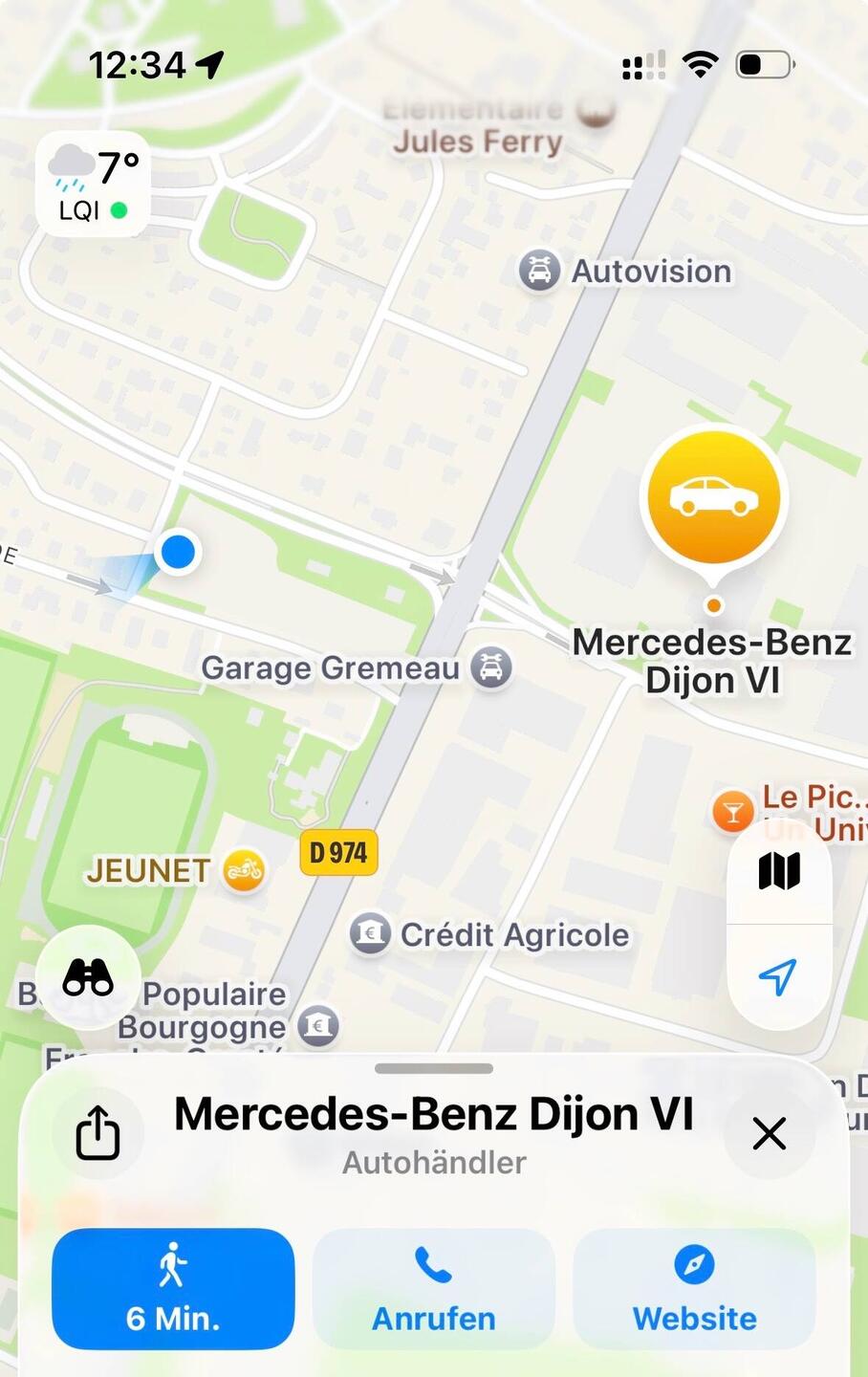
Task: Open the weather widget showing 7°
Action: pyautogui.click(x=93, y=184)
